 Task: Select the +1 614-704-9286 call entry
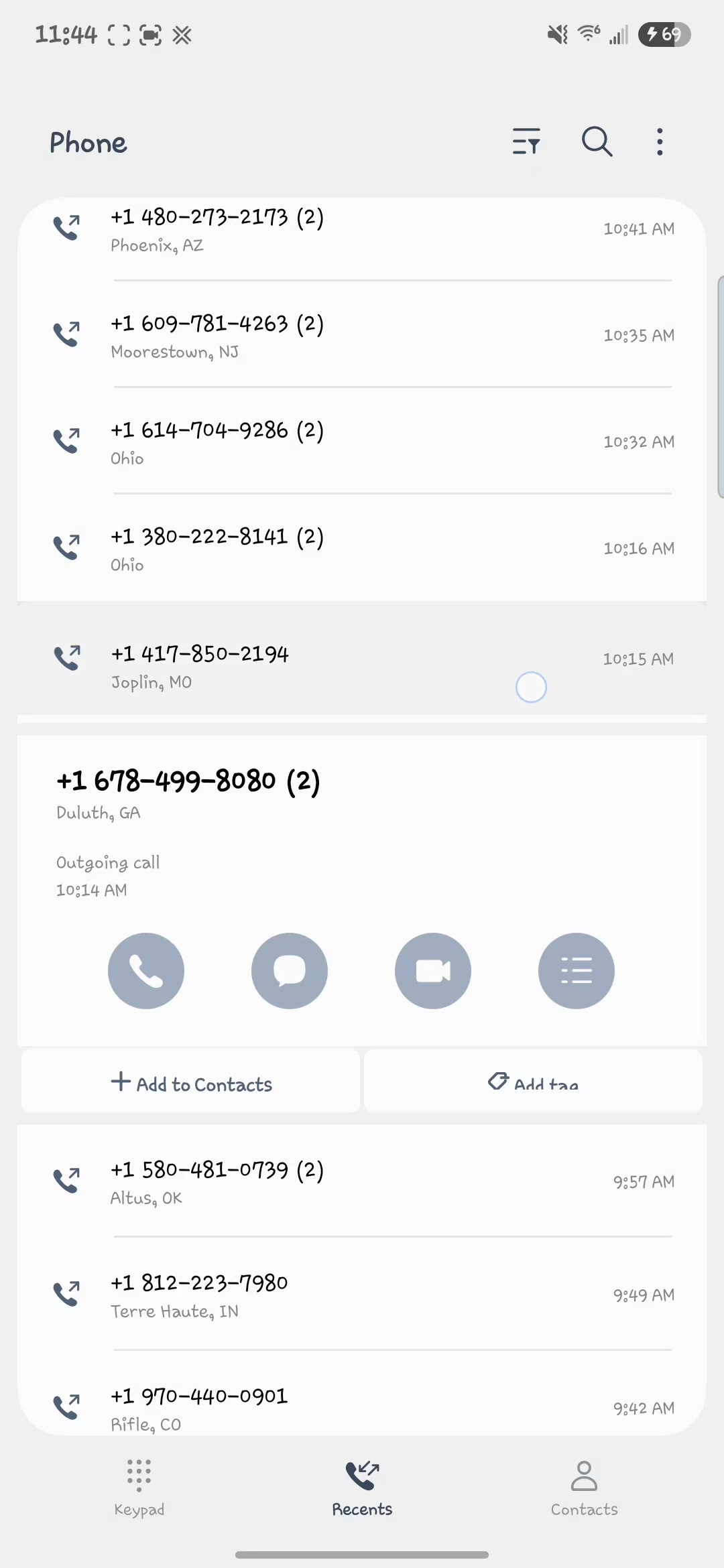tap(362, 443)
